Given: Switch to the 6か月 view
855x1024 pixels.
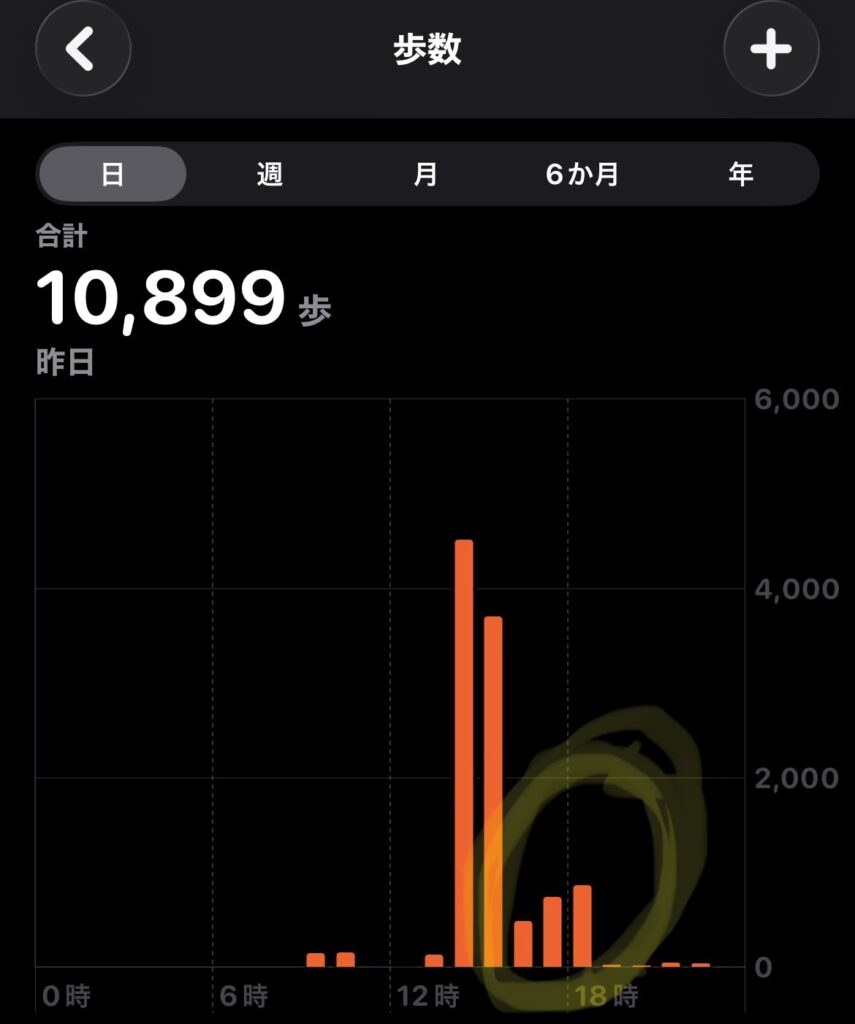Looking at the screenshot, I should (x=583, y=174).
